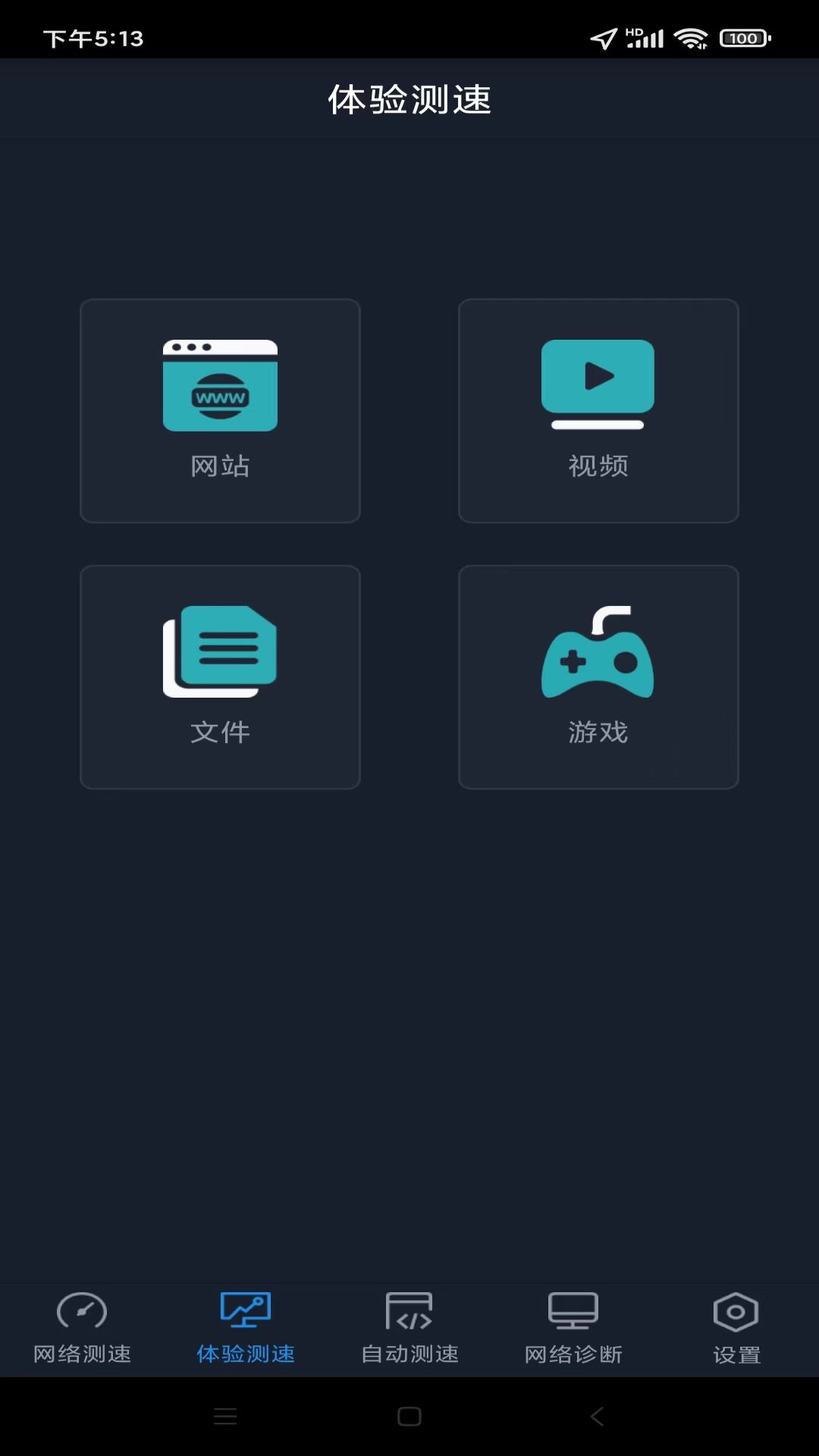
Task: Switch to the 自动测速 tab
Action: 409,1327
